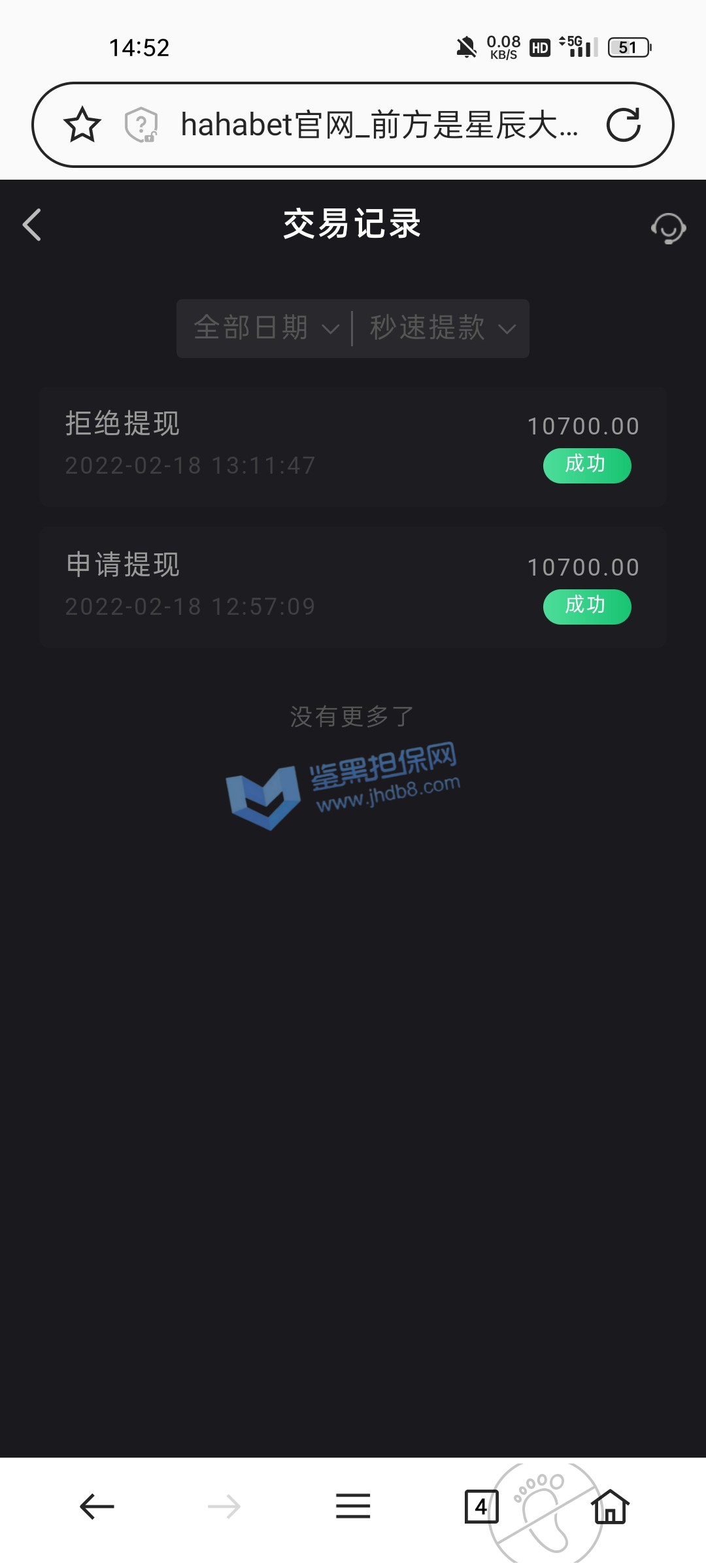Check the site security shield icon

(141, 125)
